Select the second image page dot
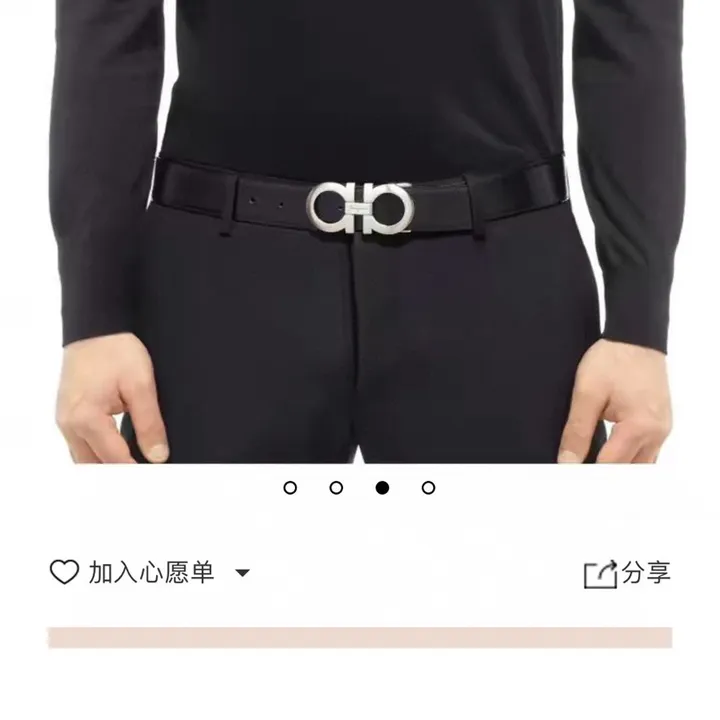 click(336, 488)
